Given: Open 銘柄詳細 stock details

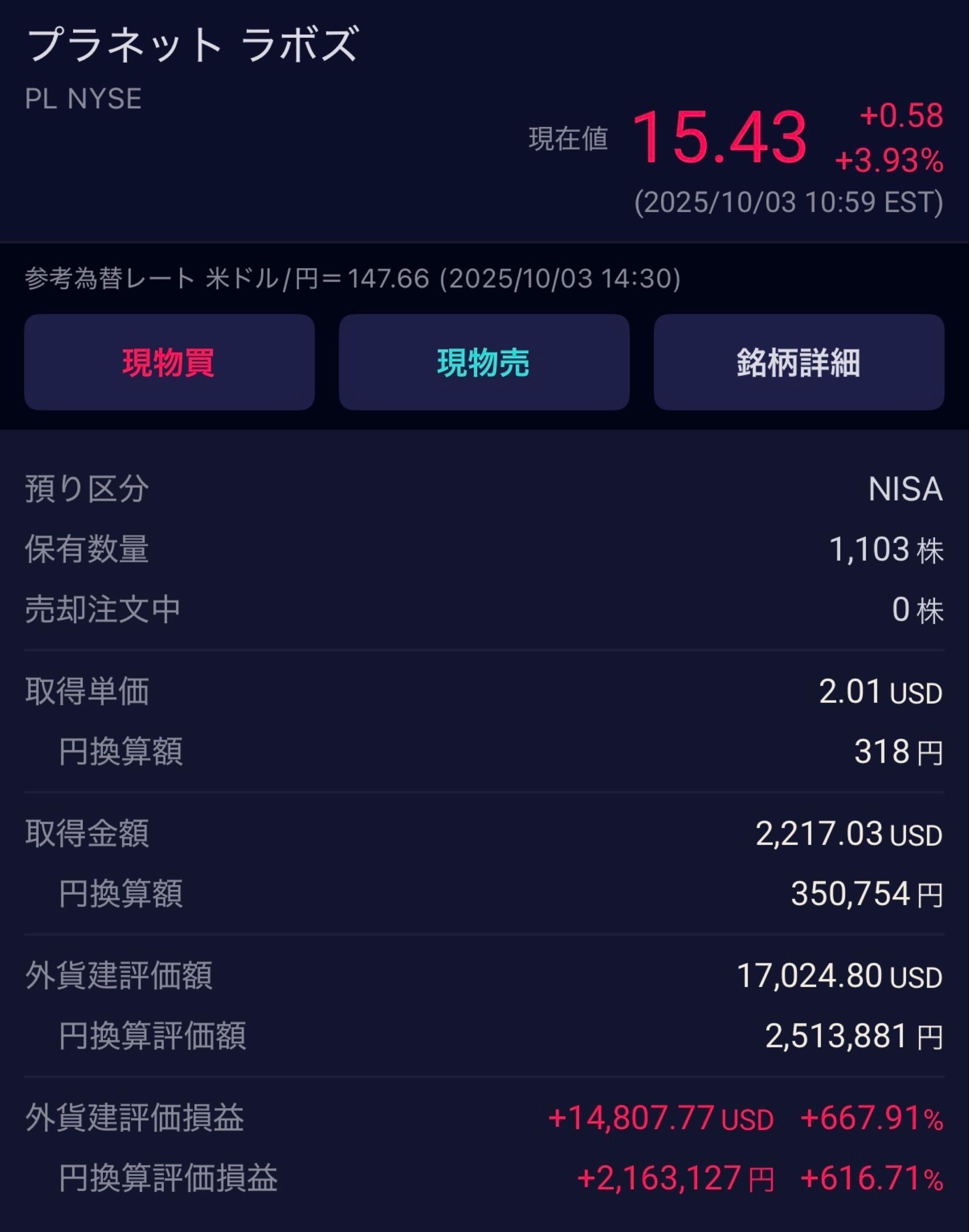Looking at the screenshot, I should [x=799, y=362].
